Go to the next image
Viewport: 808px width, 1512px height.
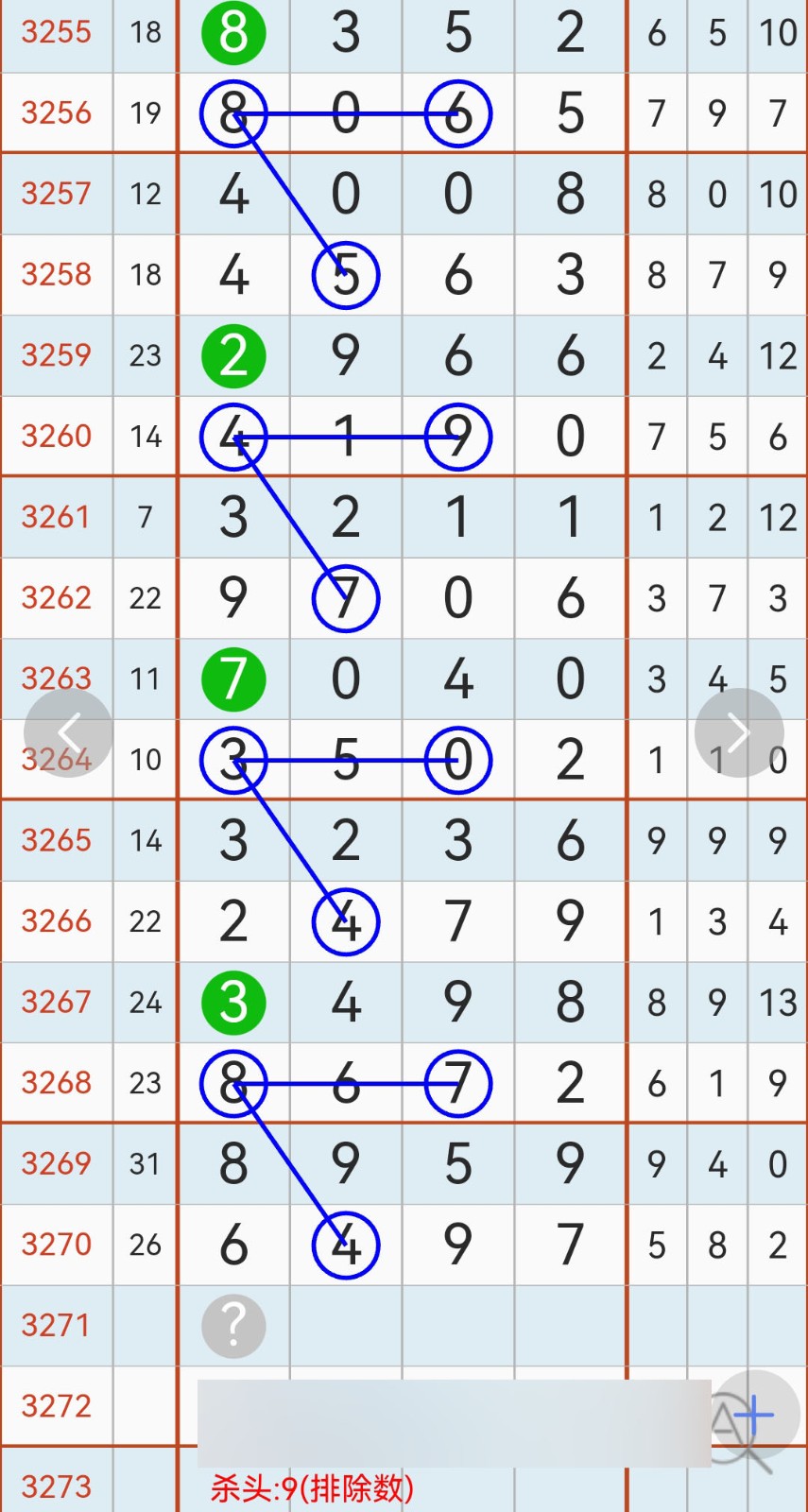point(739,732)
